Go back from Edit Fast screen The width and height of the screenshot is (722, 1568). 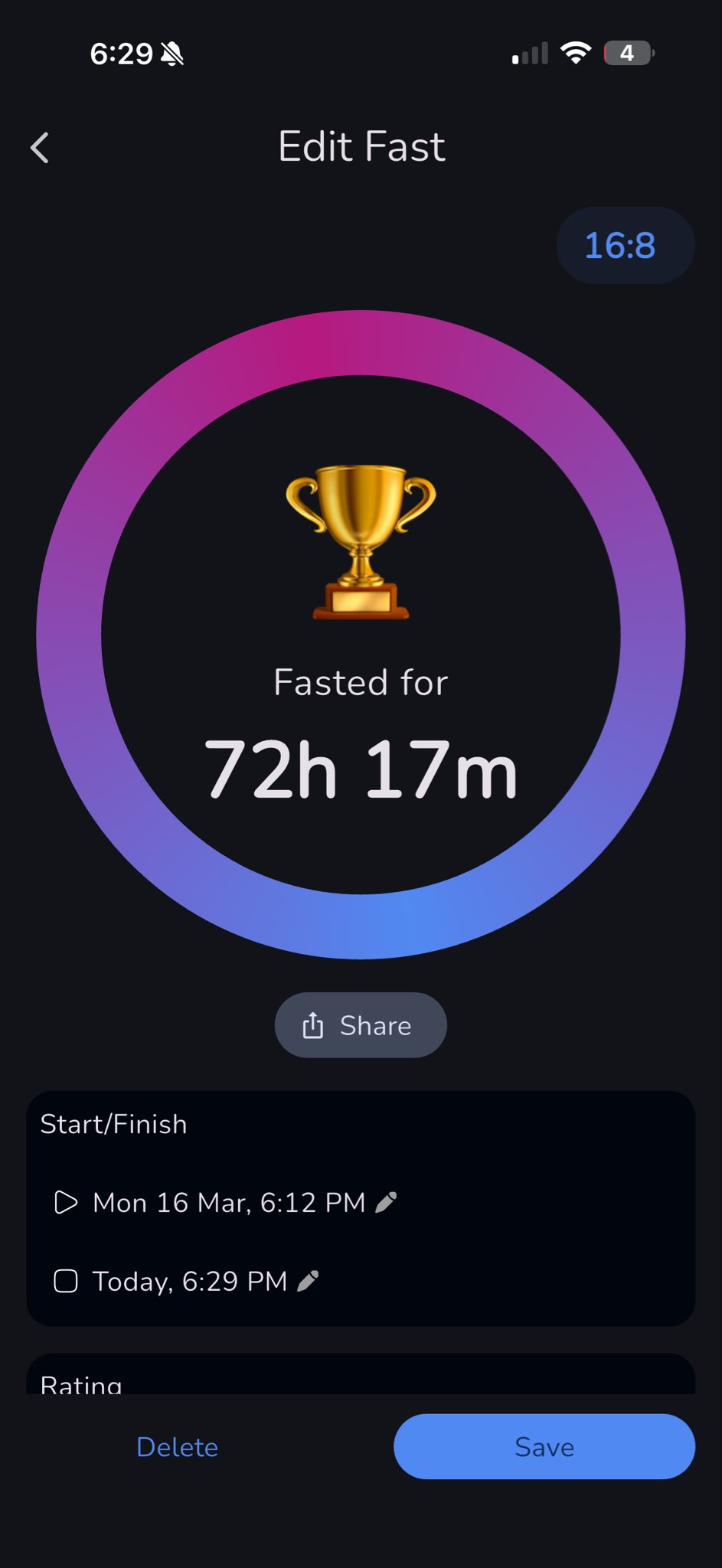[40, 148]
